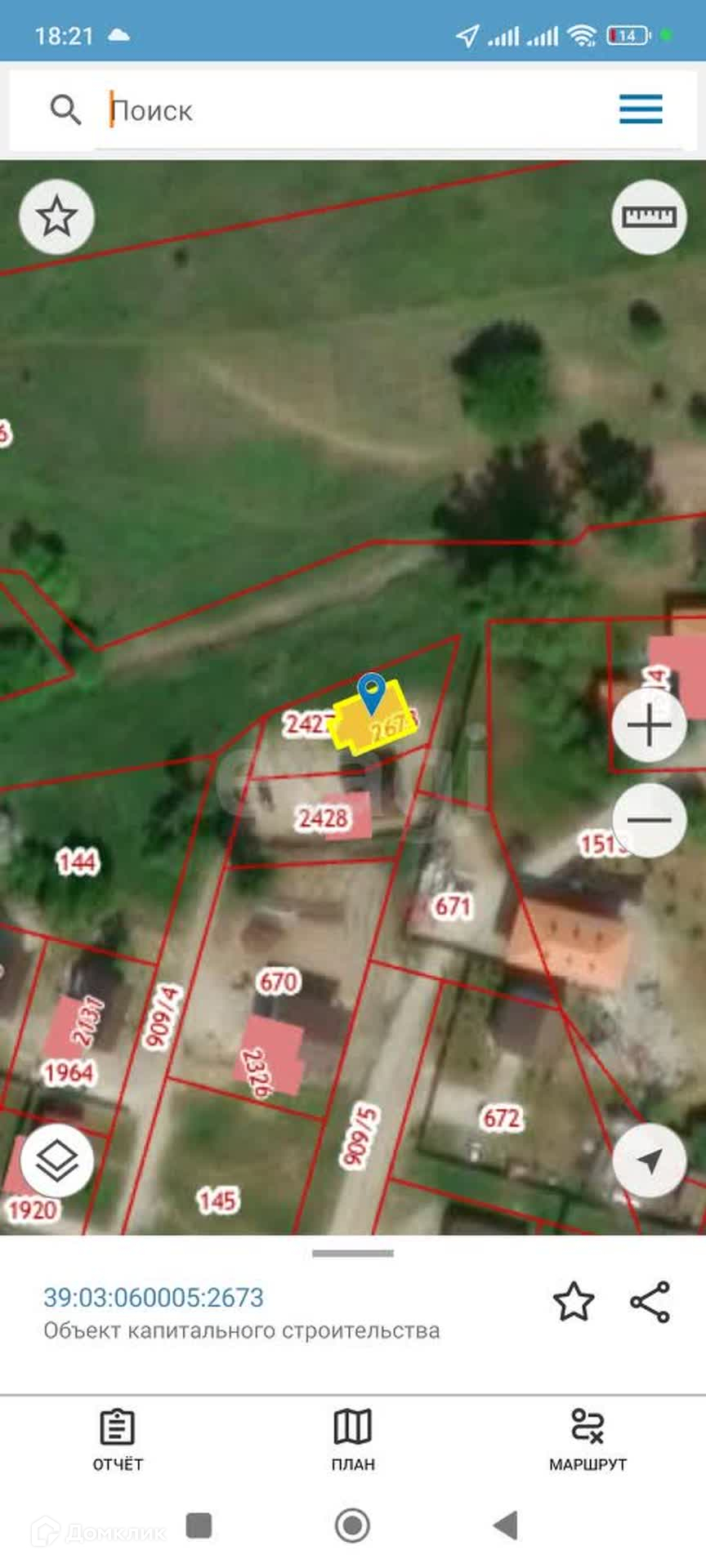Image resolution: width=706 pixels, height=1568 pixels.
Task: Open the hamburger menu
Action: [641, 109]
